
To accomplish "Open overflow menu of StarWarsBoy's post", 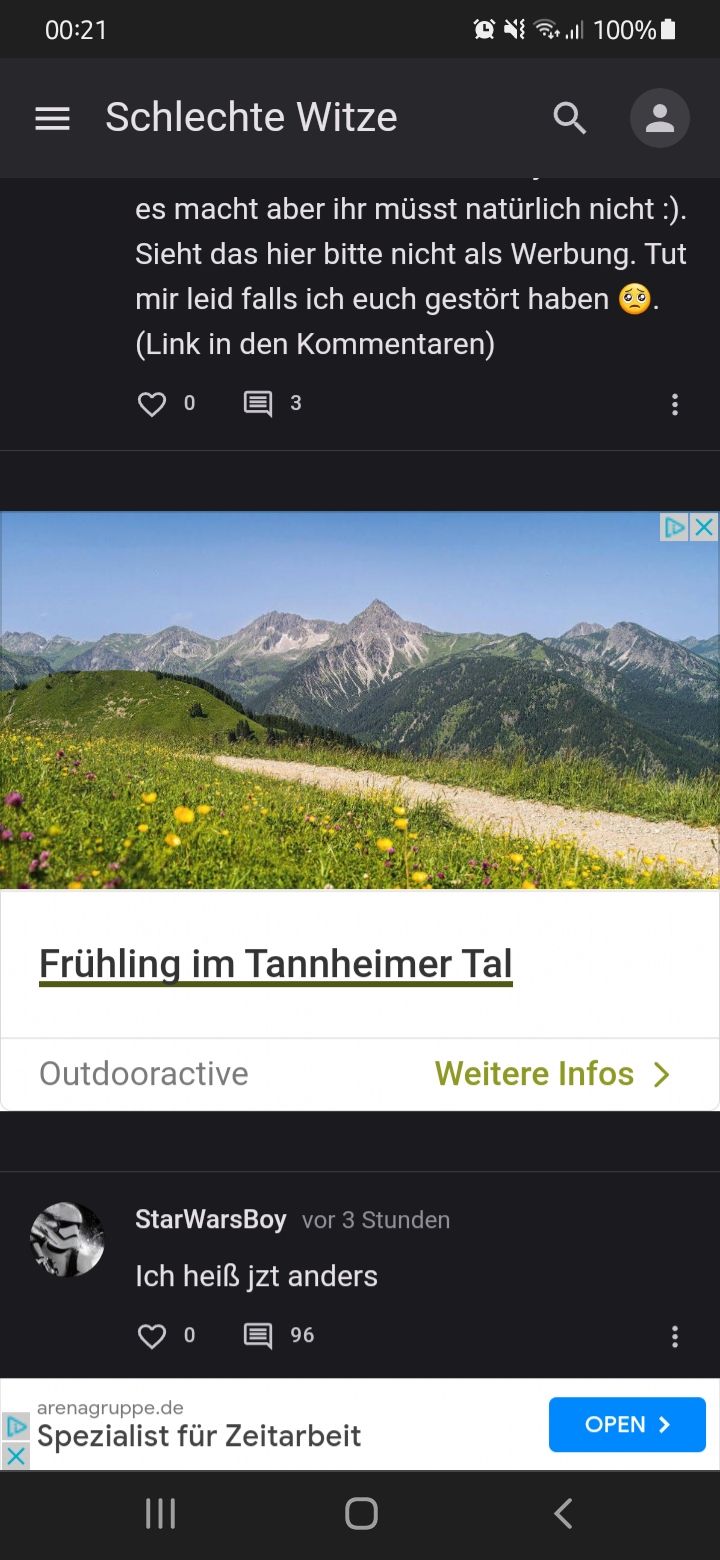I will [675, 1336].
